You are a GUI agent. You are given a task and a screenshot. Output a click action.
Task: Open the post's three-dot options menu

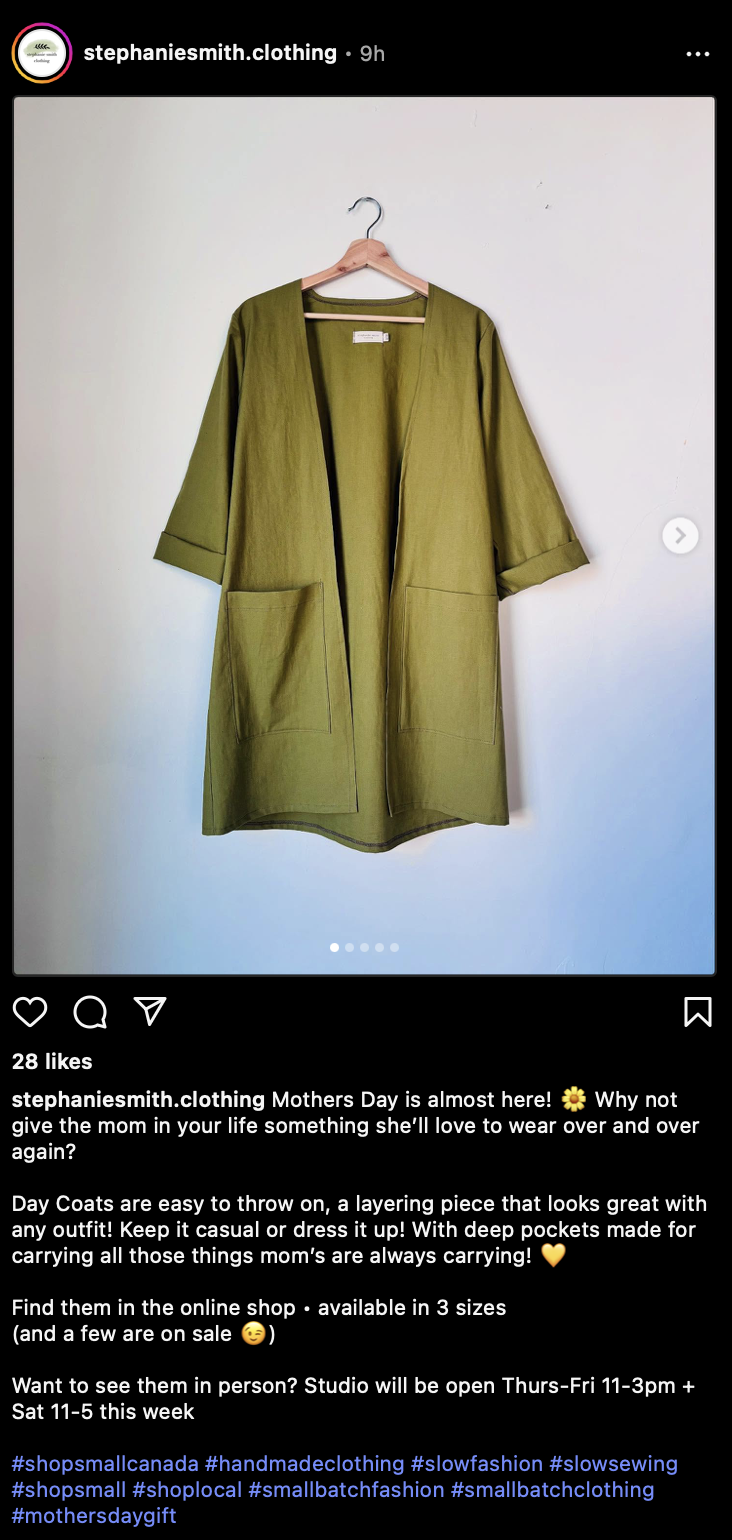(x=697, y=54)
